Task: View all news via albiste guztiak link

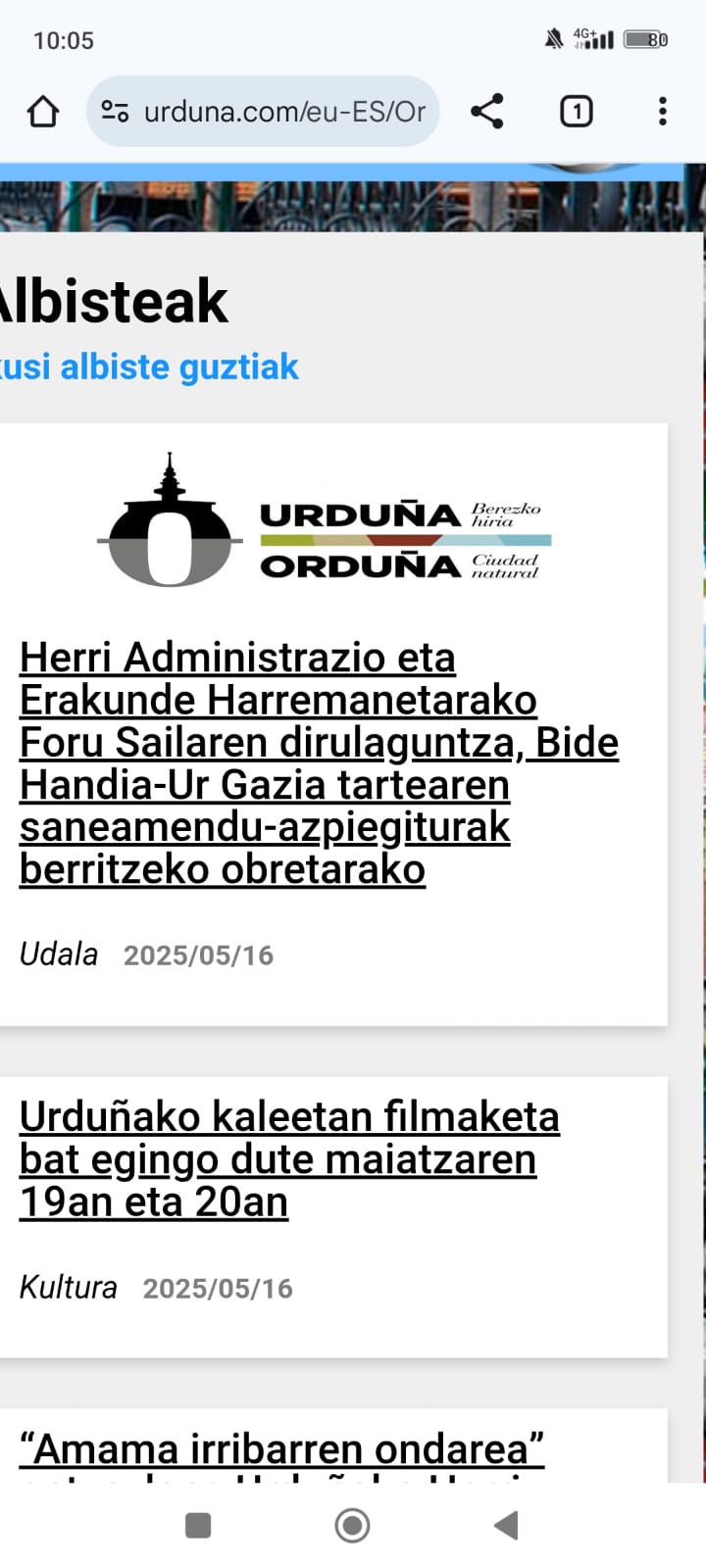Action: tap(149, 367)
